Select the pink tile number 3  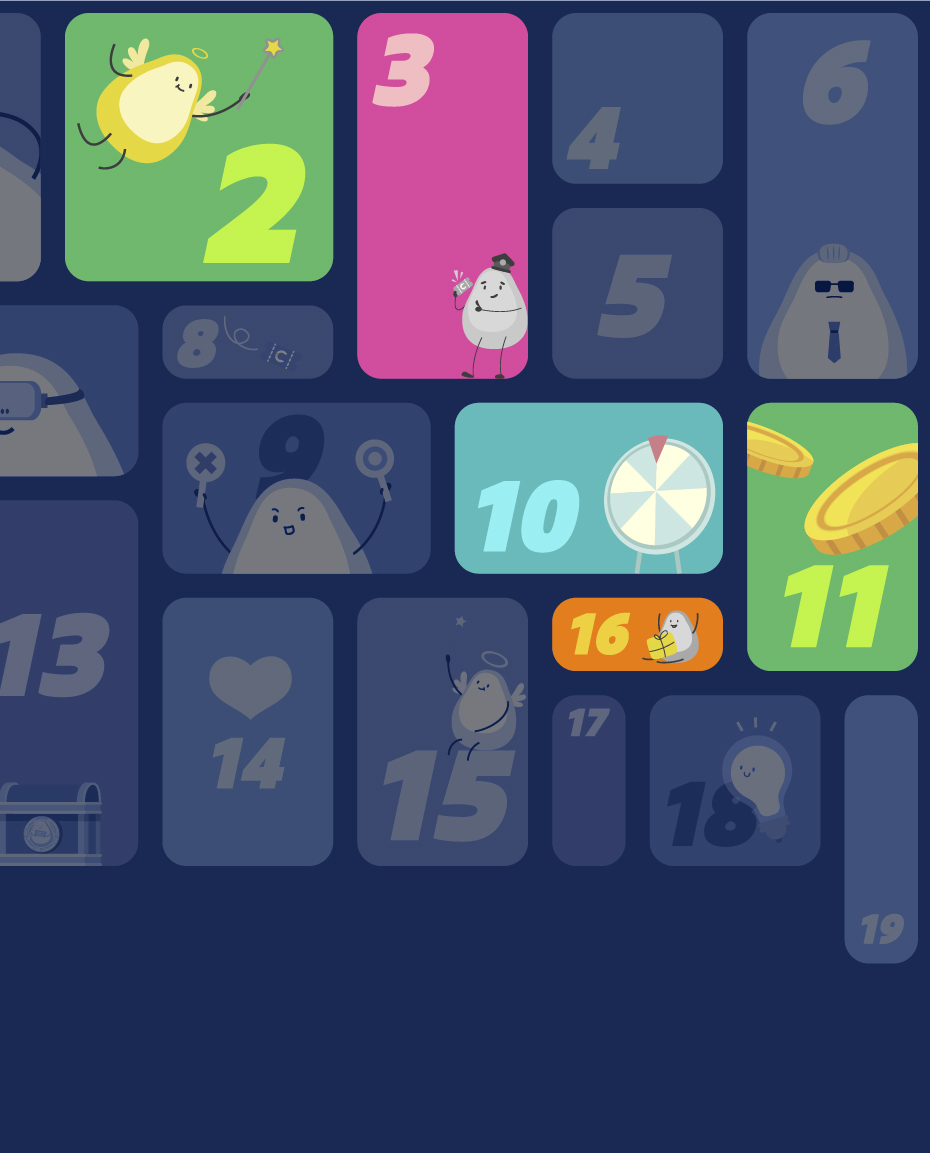click(442, 196)
